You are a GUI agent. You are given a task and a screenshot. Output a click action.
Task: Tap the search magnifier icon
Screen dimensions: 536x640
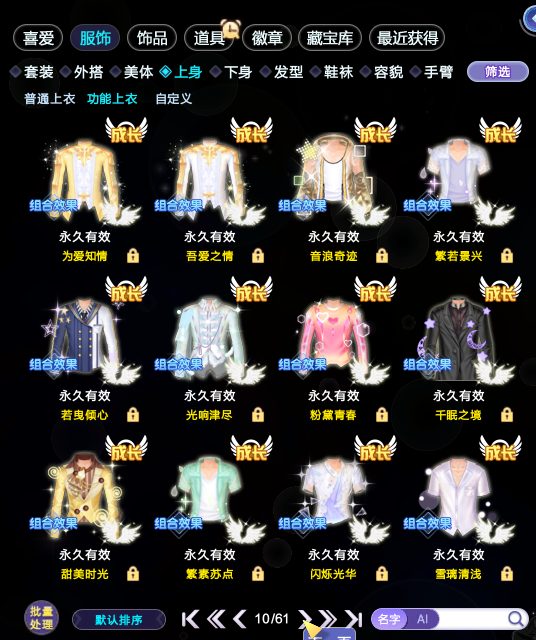point(516,619)
